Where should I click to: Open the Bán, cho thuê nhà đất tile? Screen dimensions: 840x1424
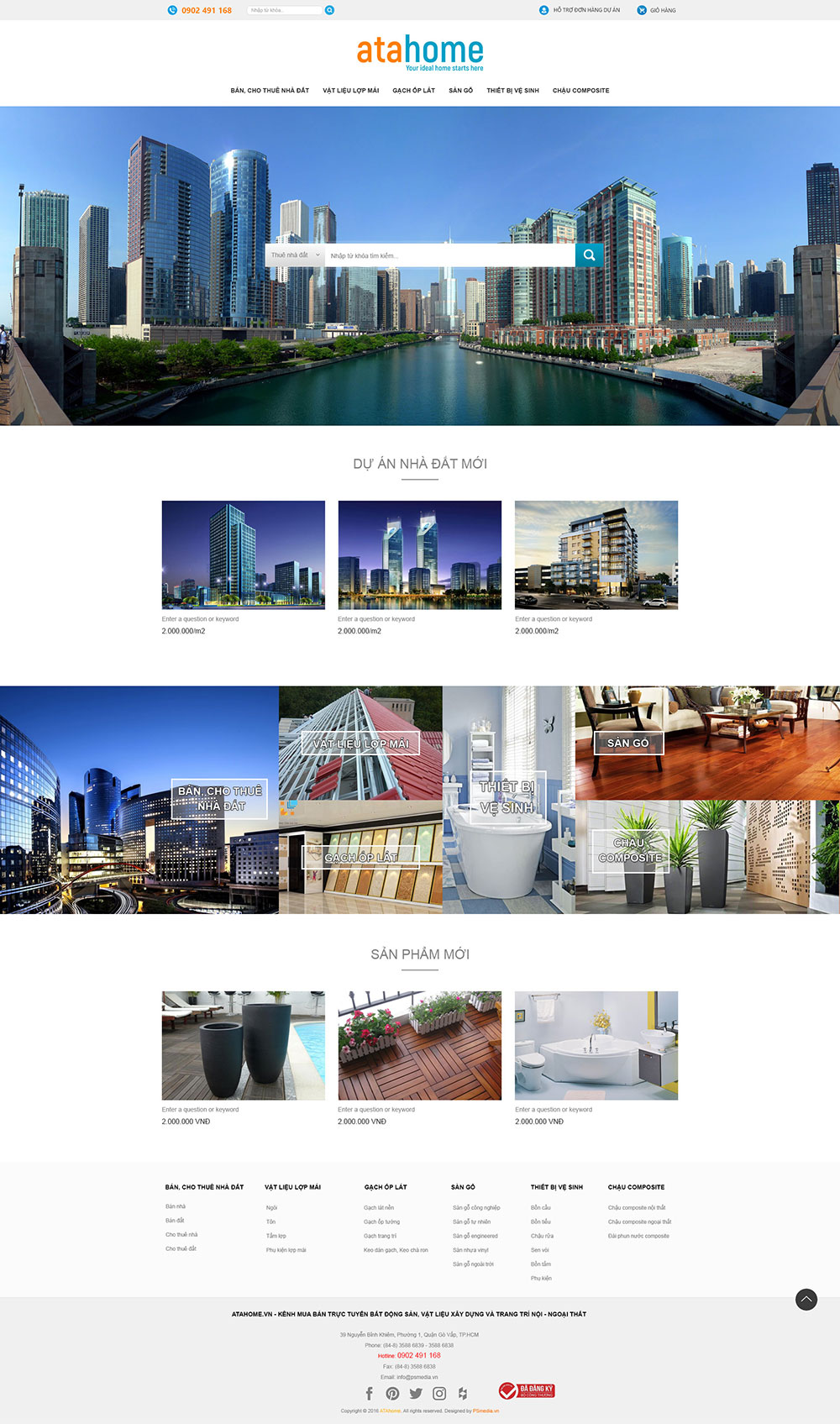coord(219,798)
